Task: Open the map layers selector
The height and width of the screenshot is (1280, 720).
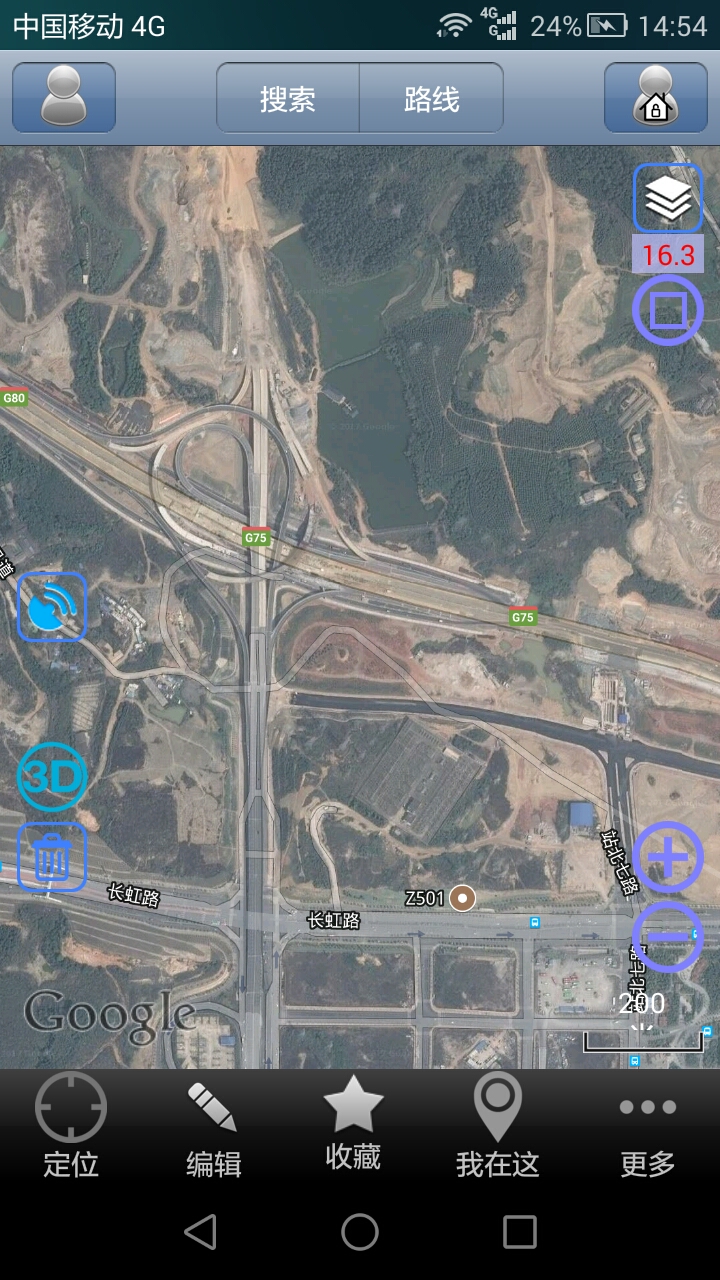Action: pos(668,198)
